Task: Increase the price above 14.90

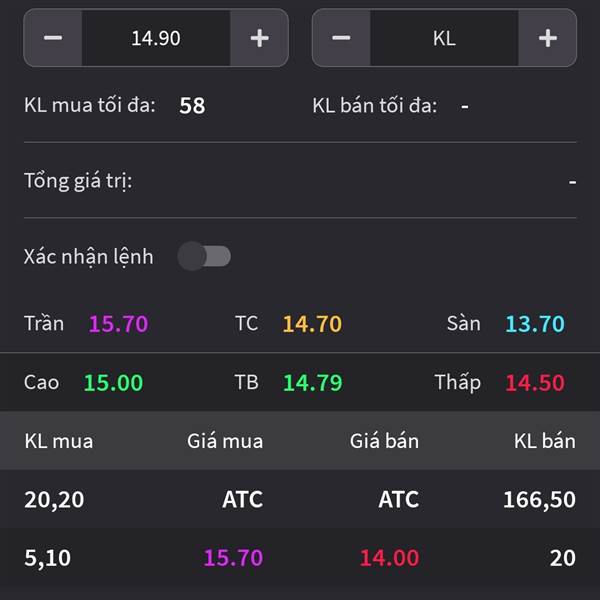Action: click(260, 38)
